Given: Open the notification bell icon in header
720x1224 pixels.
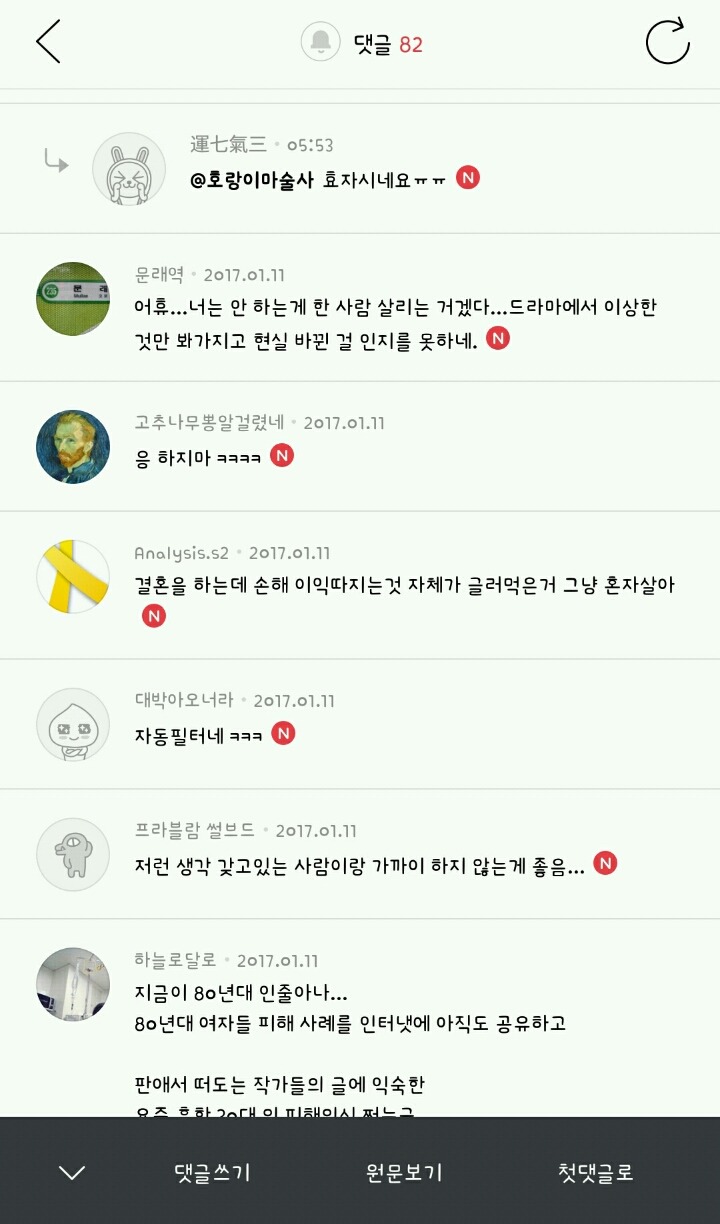Looking at the screenshot, I should 320,43.
